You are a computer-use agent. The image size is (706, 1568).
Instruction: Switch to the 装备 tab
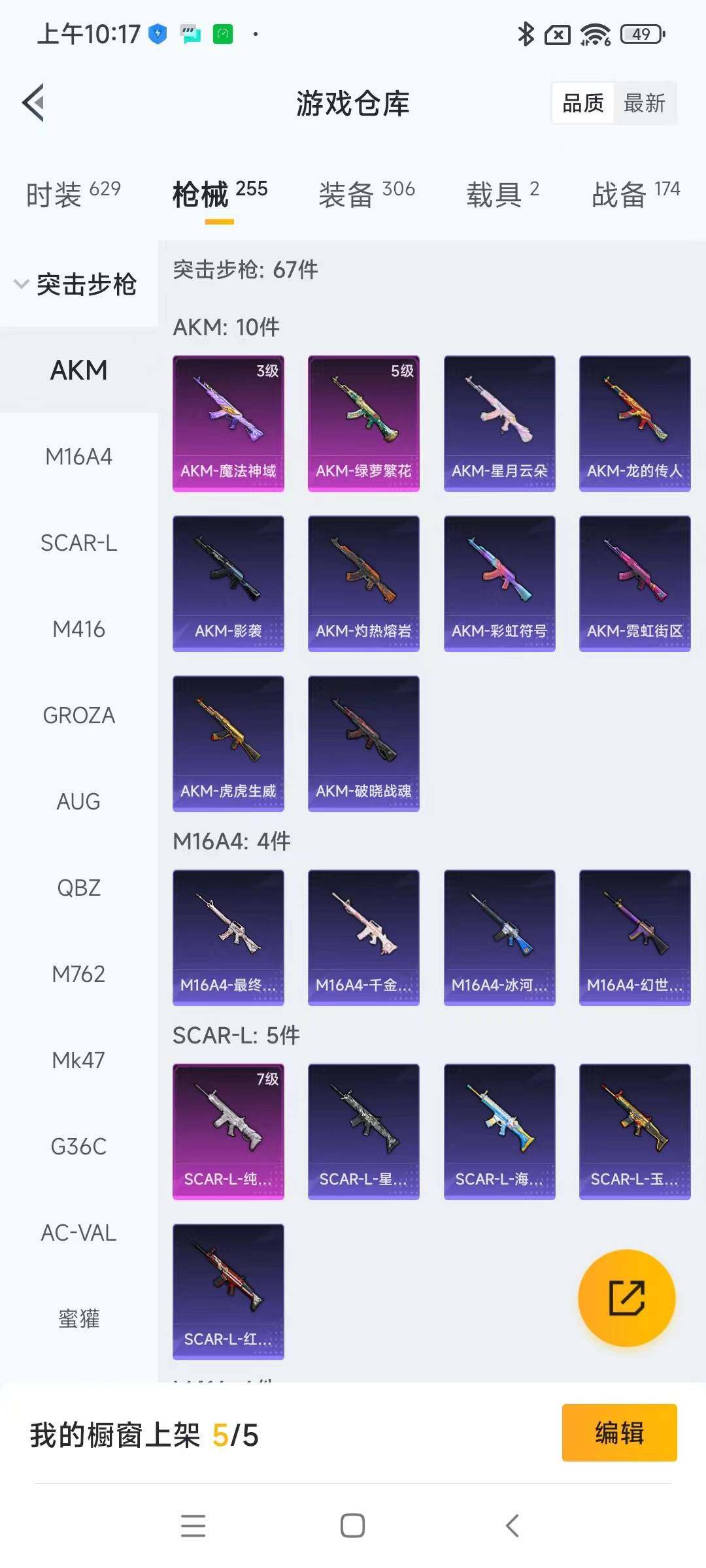pyautogui.click(x=366, y=194)
